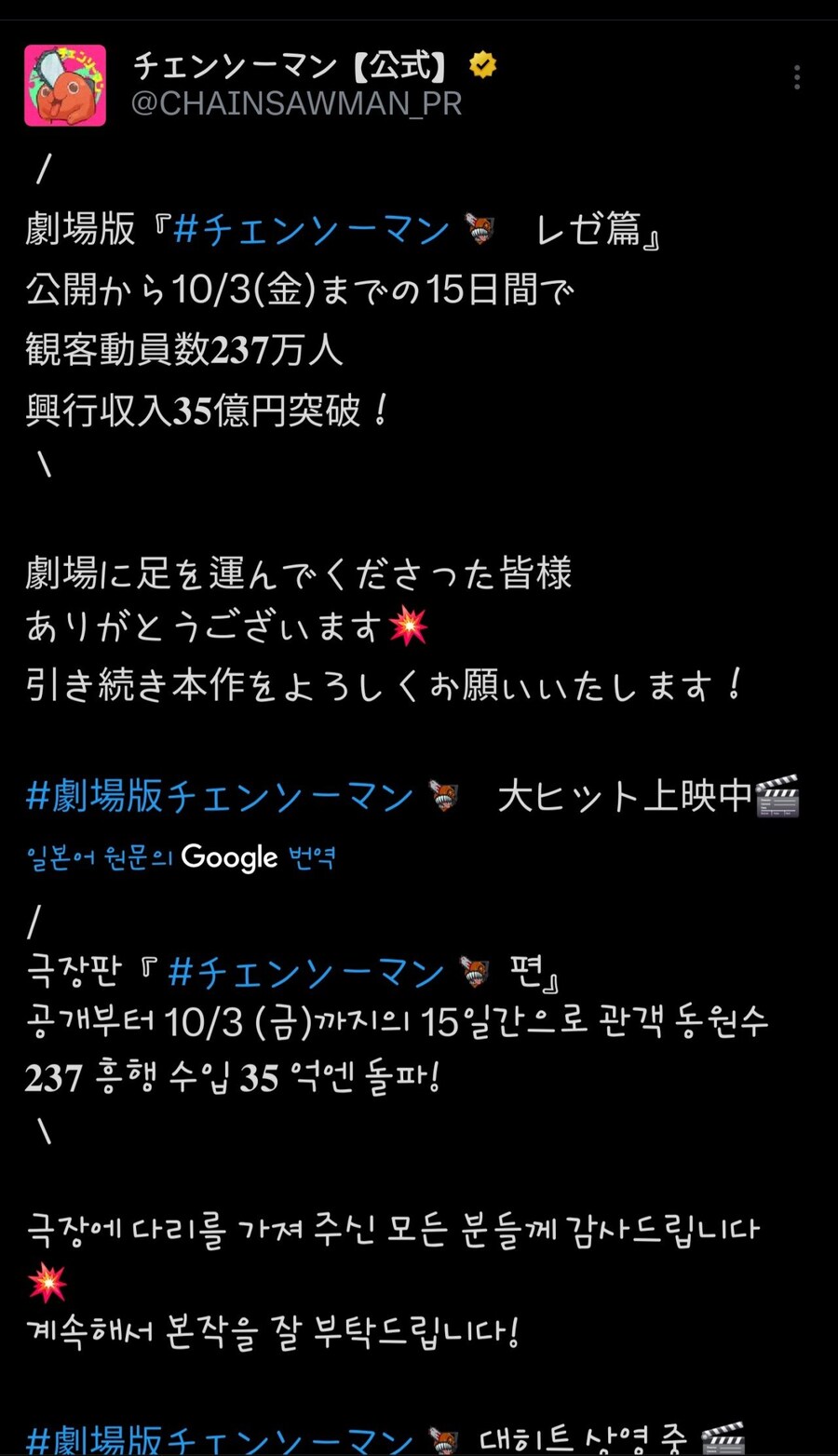Open the post's three-dot overflow menu
Image resolution: width=838 pixels, height=1456 pixels.
797,77
